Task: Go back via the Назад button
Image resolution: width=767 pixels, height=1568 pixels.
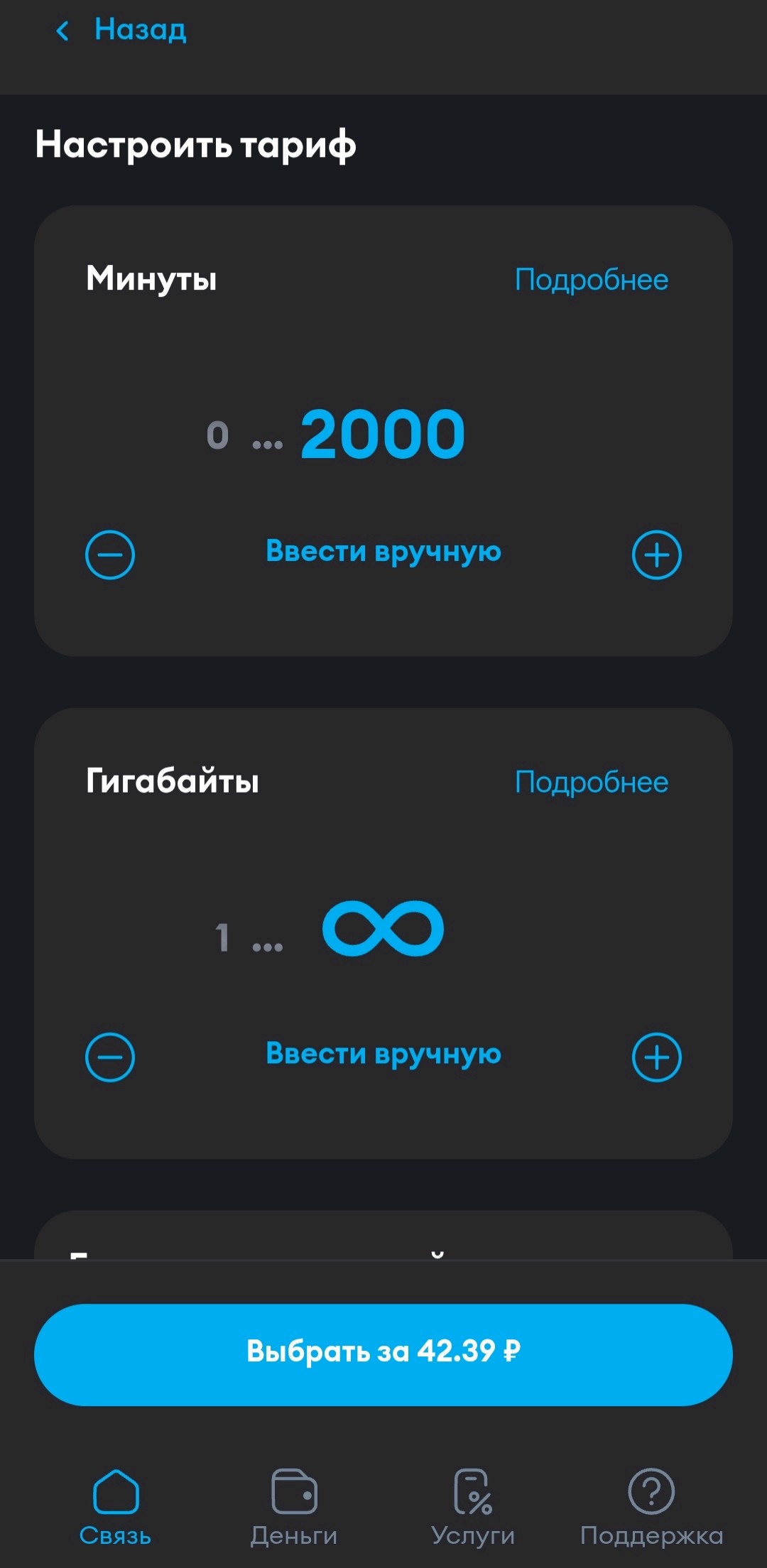Action: click(x=121, y=31)
